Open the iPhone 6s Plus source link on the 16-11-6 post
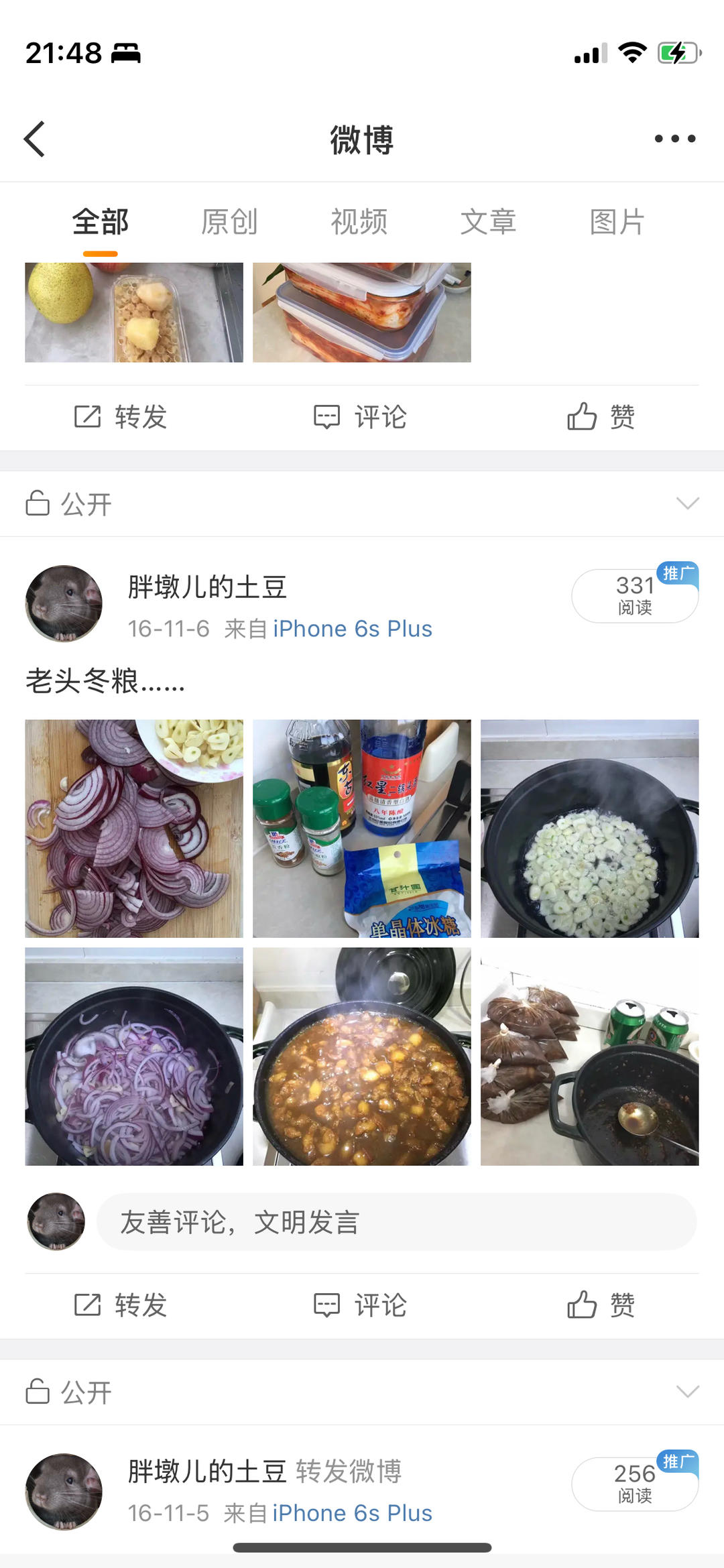The width and height of the screenshot is (724, 1568). coord(353,629)
